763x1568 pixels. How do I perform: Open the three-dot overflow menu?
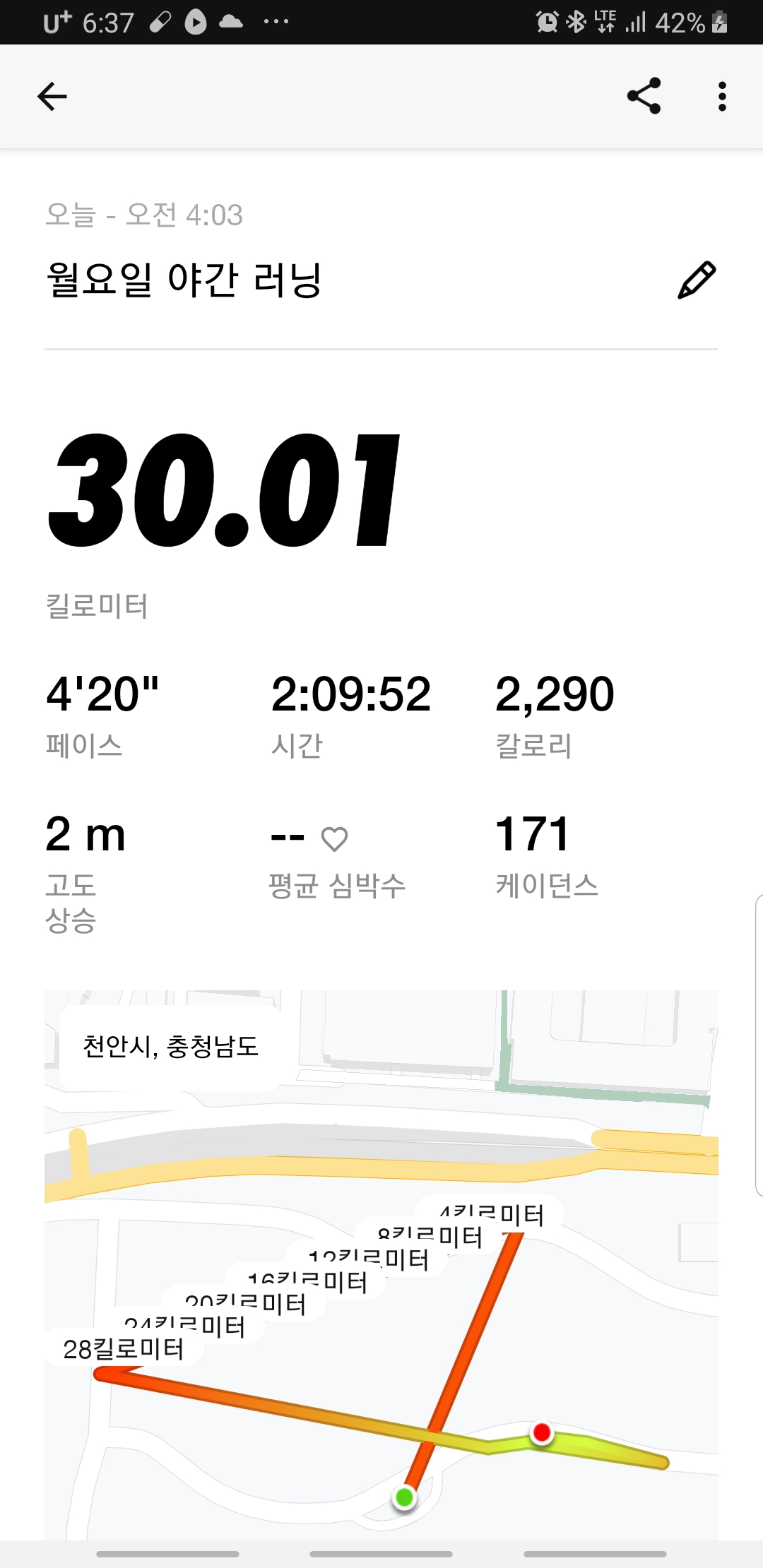(x=721, y=96)
